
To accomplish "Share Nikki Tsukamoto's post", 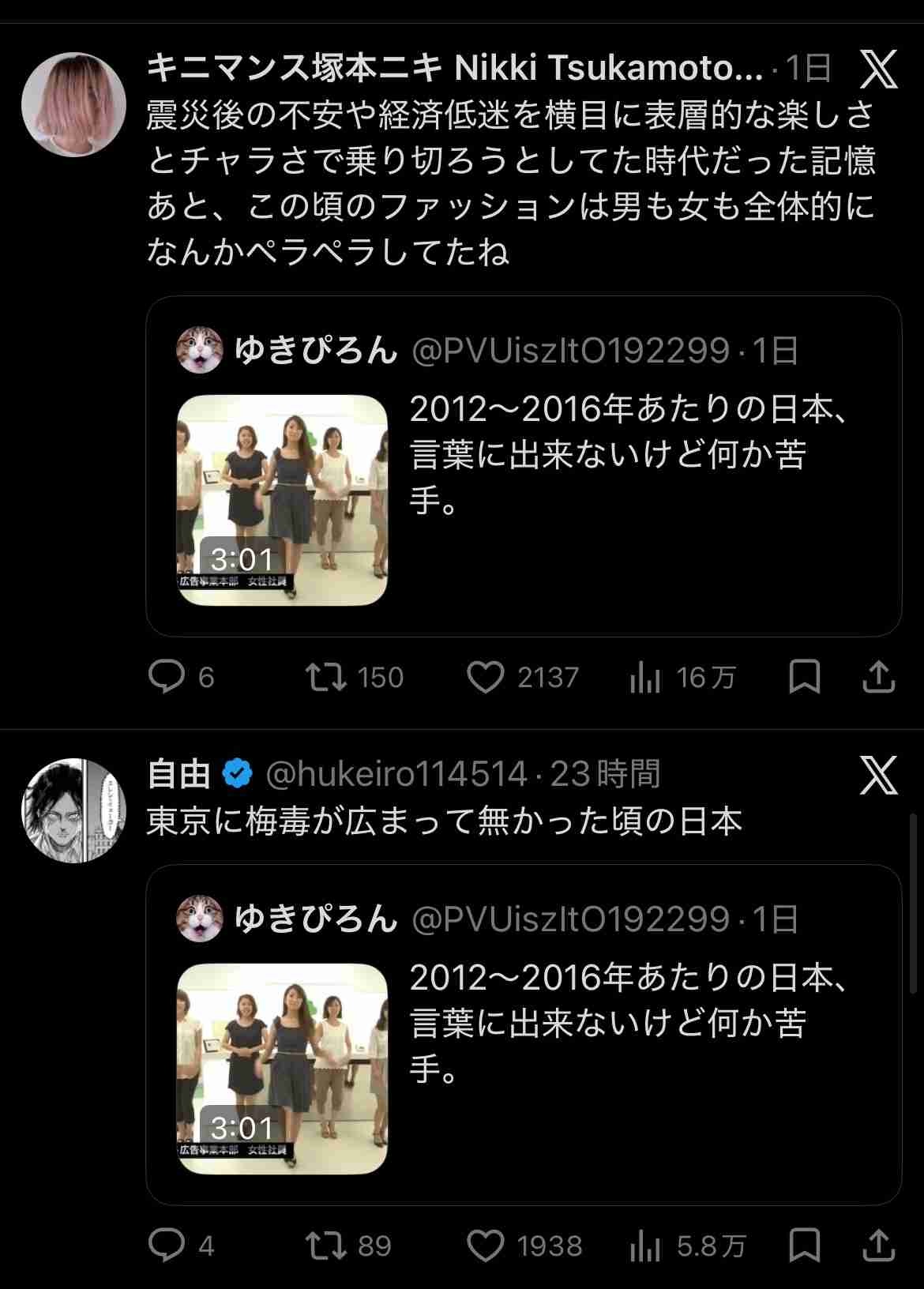I will point(878,677).
